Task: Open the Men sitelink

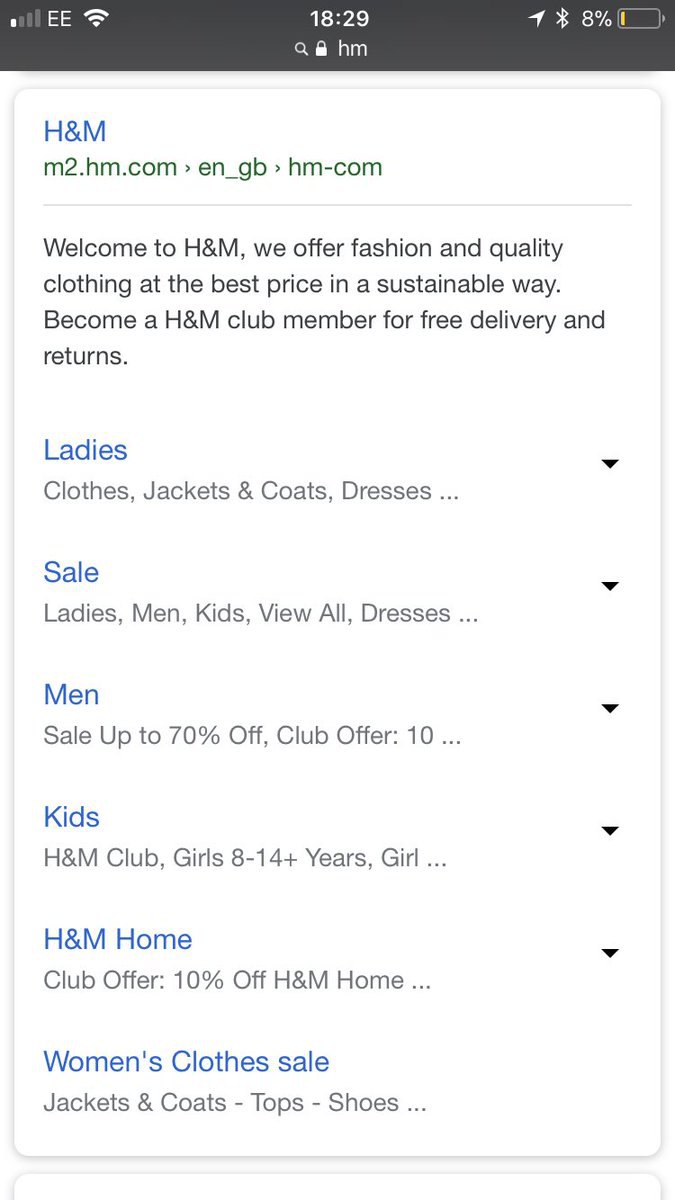Action: click(x=71, y=694)
